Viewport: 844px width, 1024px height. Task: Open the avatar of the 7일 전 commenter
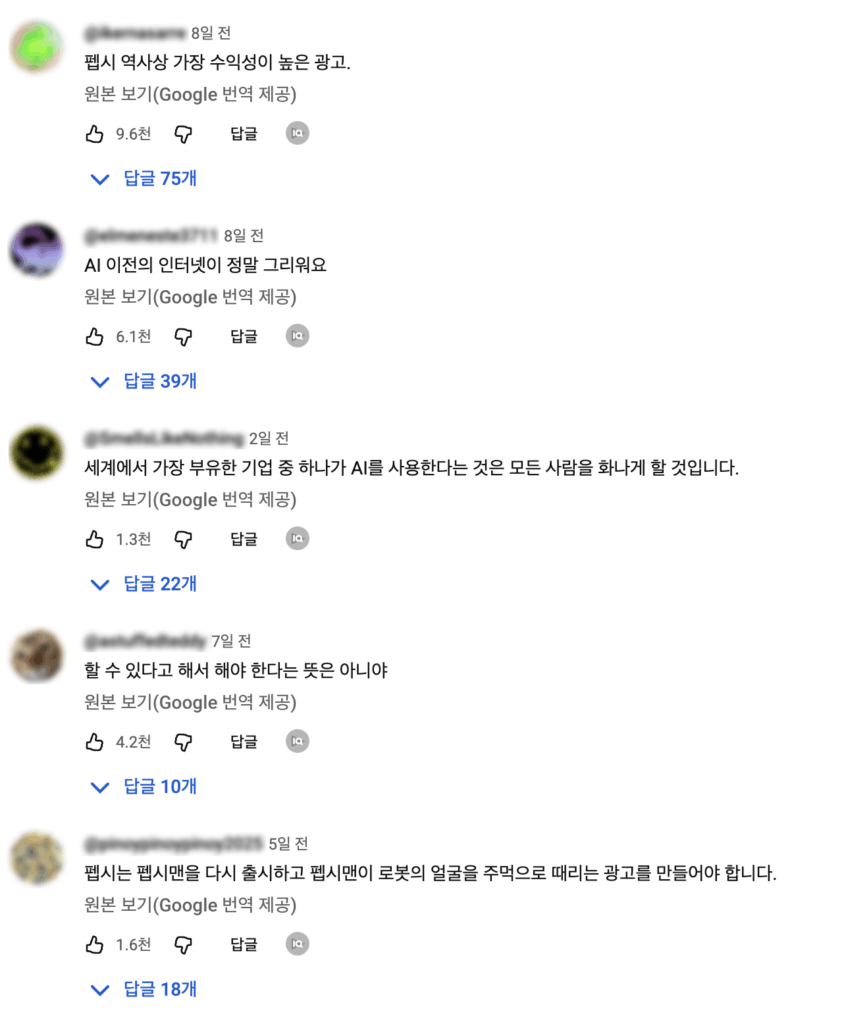click(37, 655)
